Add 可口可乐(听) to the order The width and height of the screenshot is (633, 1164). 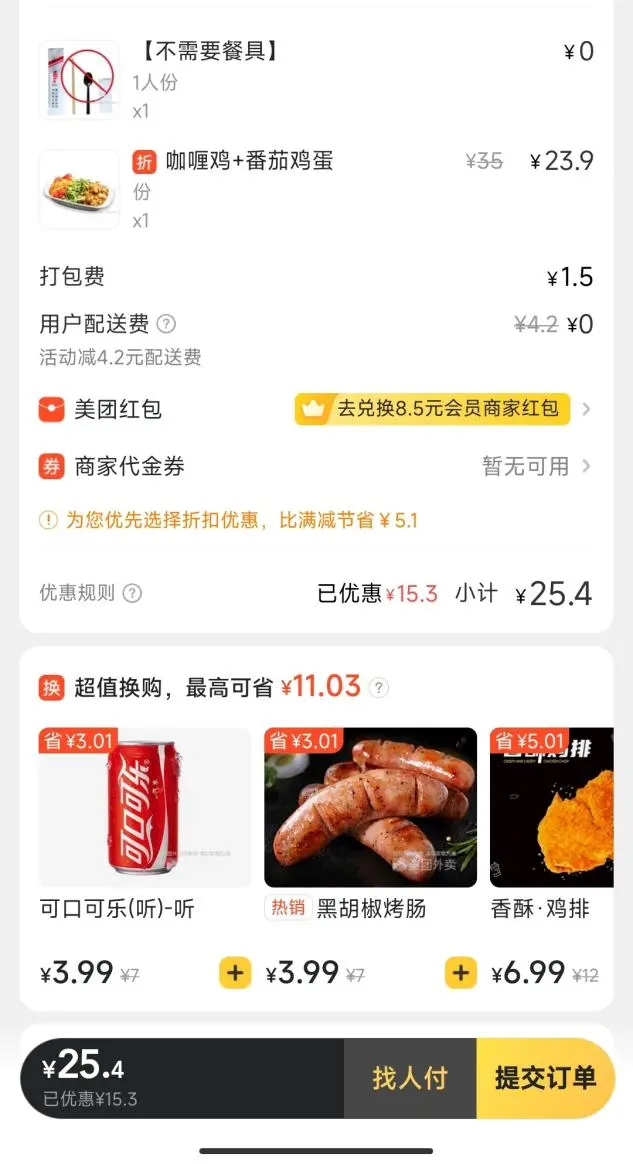[x=235, y=972]
